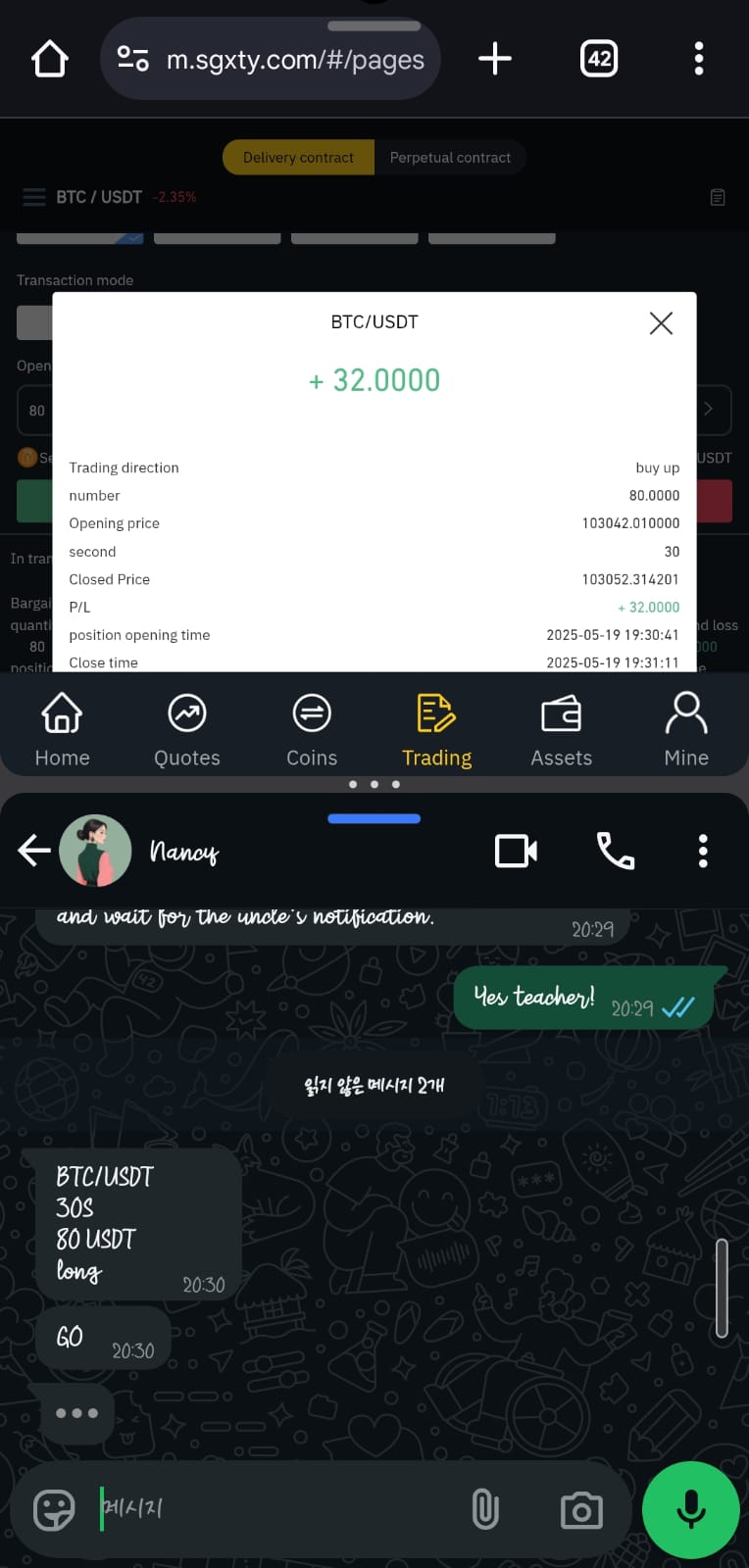The image size is (749, 1568).
Task: Record a voice message
Action: (691, 1510)
